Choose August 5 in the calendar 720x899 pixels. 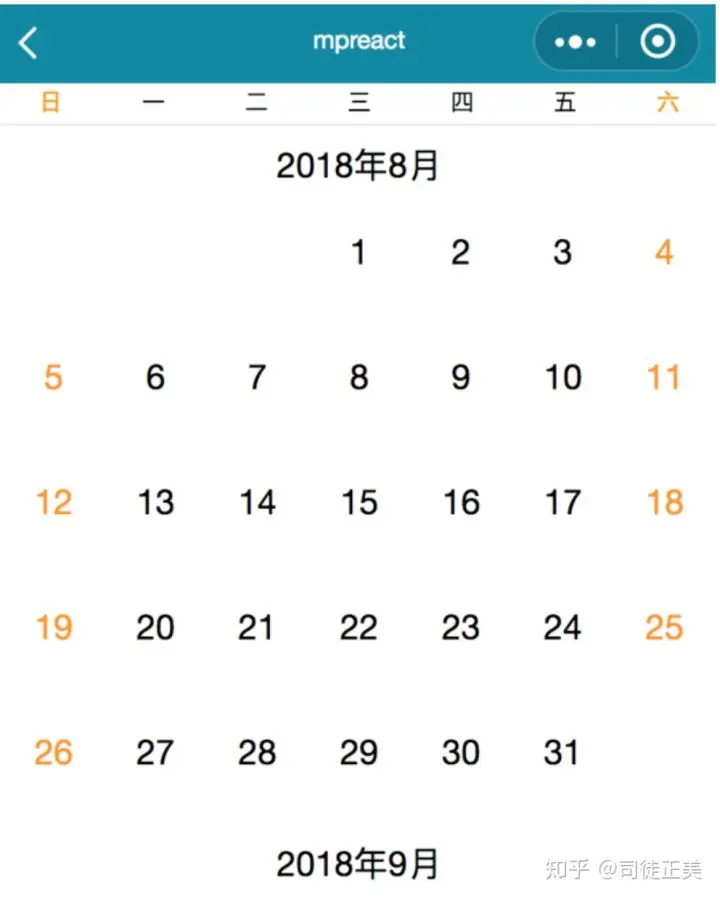[x=53, y=378]
